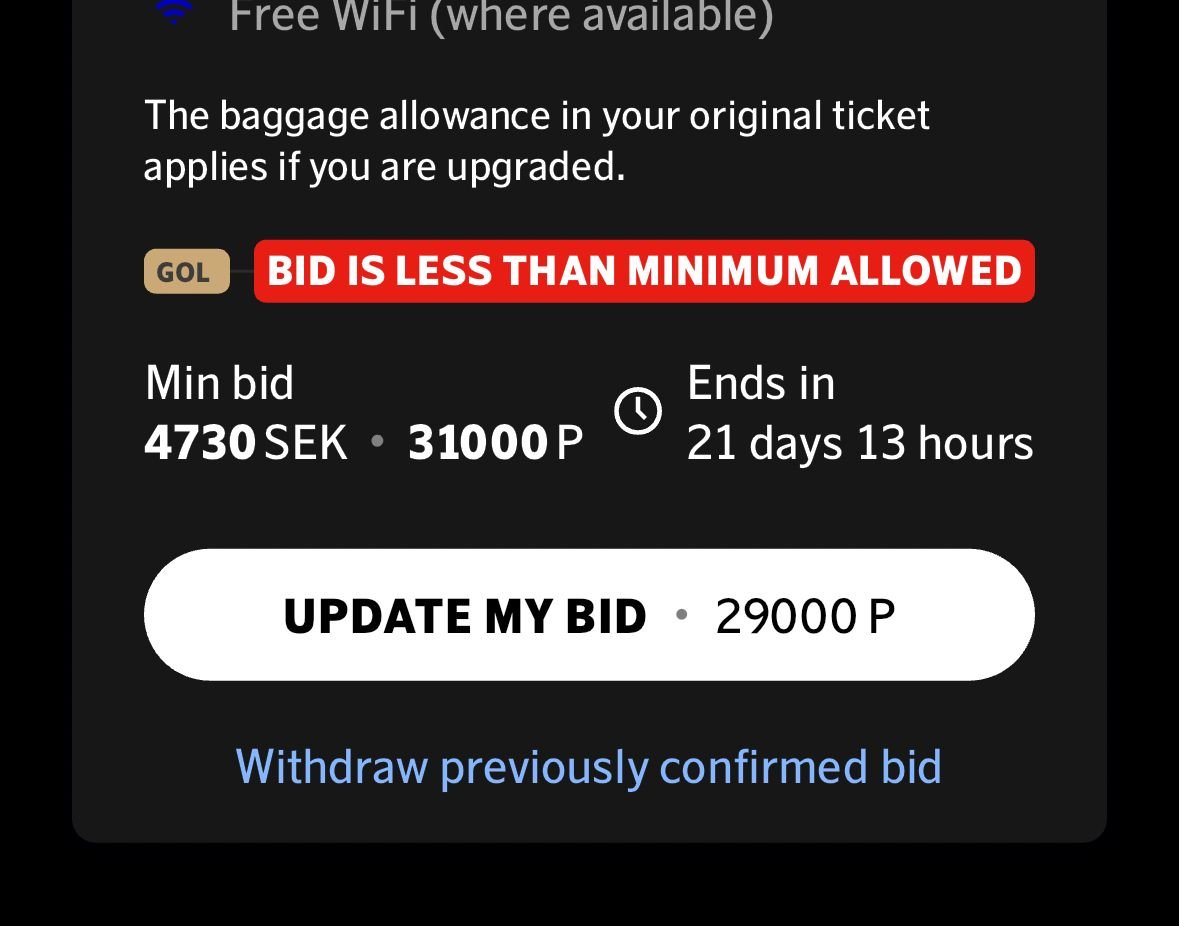Tap the Update My Bid button
Image resolution: width=1179 pixels, height=926 pixels.
point(589,615)
